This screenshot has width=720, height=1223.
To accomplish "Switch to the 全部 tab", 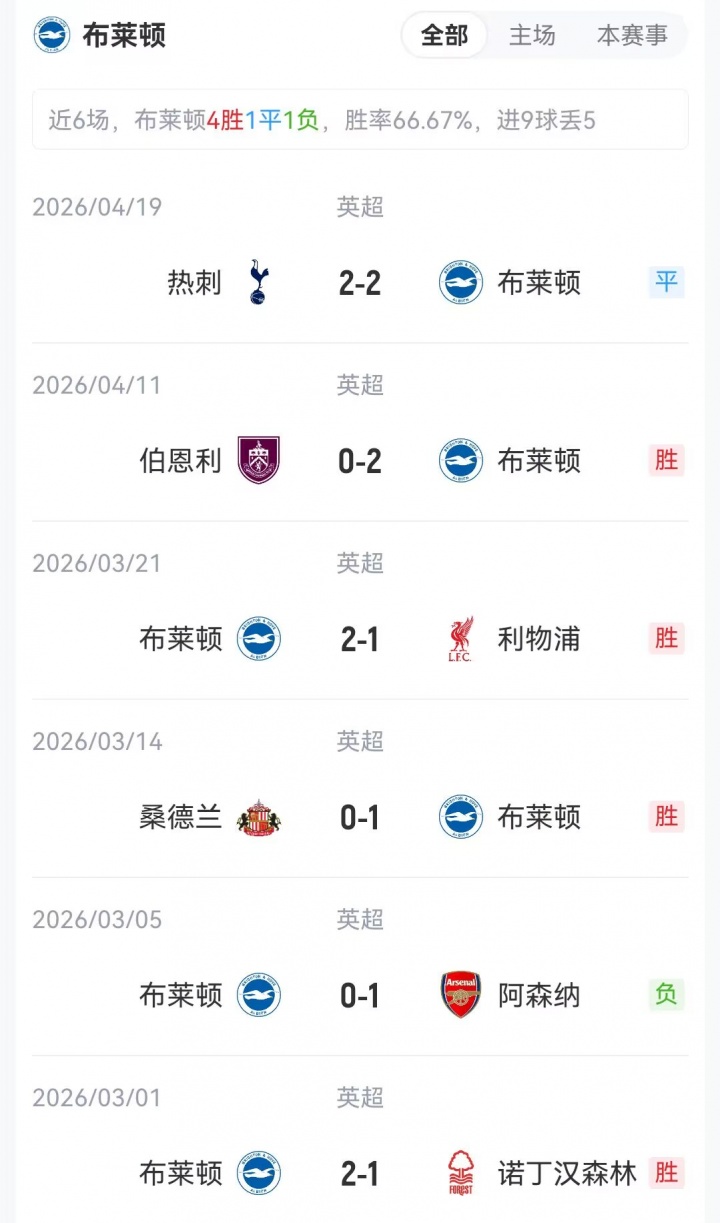I will (x=444, y=36).
